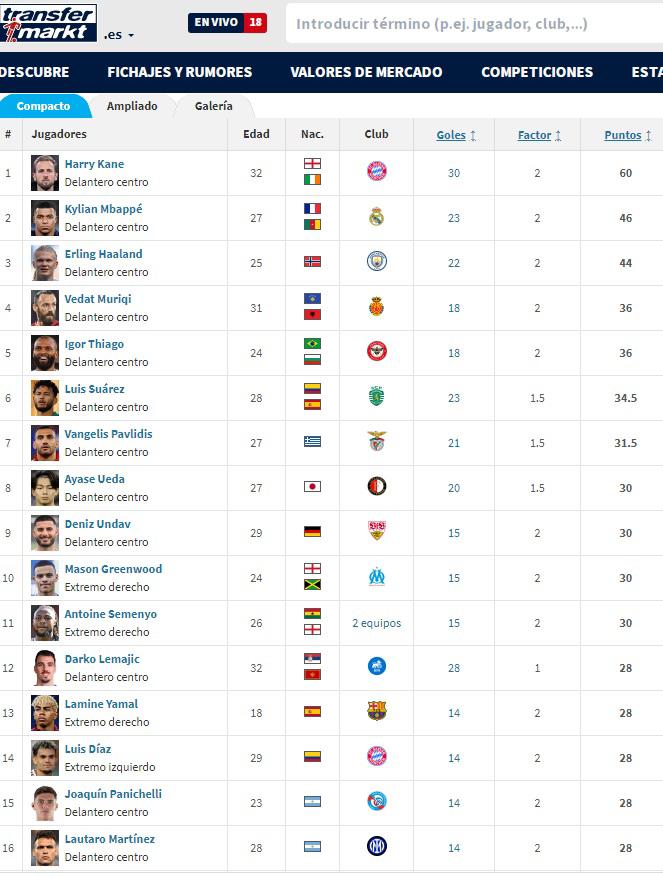Image resolution: width=663 pixels, height=876 pixels.
Task: Select the Compacto tab
Action: (x=44, y=106)
